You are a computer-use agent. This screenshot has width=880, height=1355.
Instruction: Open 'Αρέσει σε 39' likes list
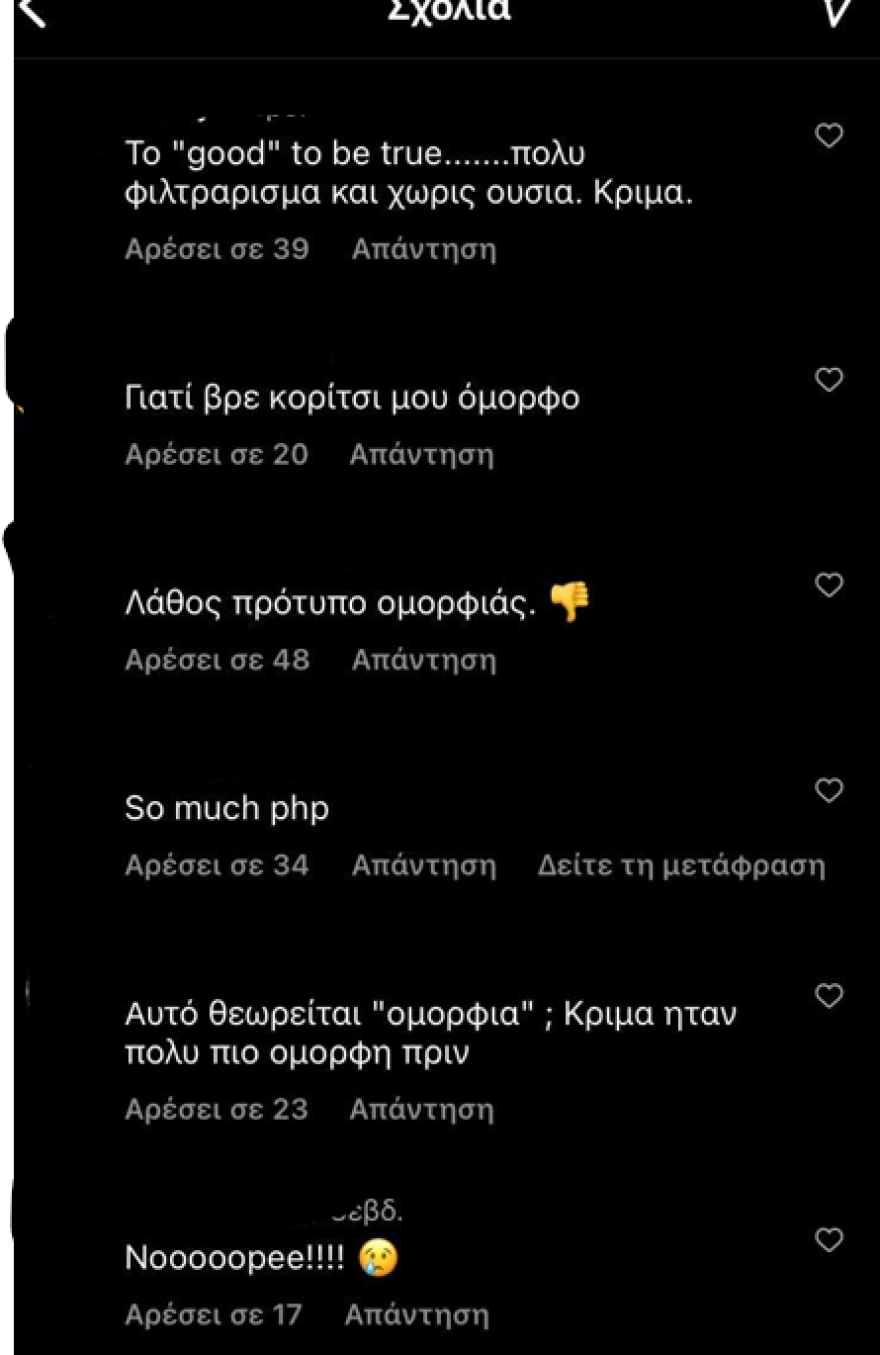click(216, 249)
